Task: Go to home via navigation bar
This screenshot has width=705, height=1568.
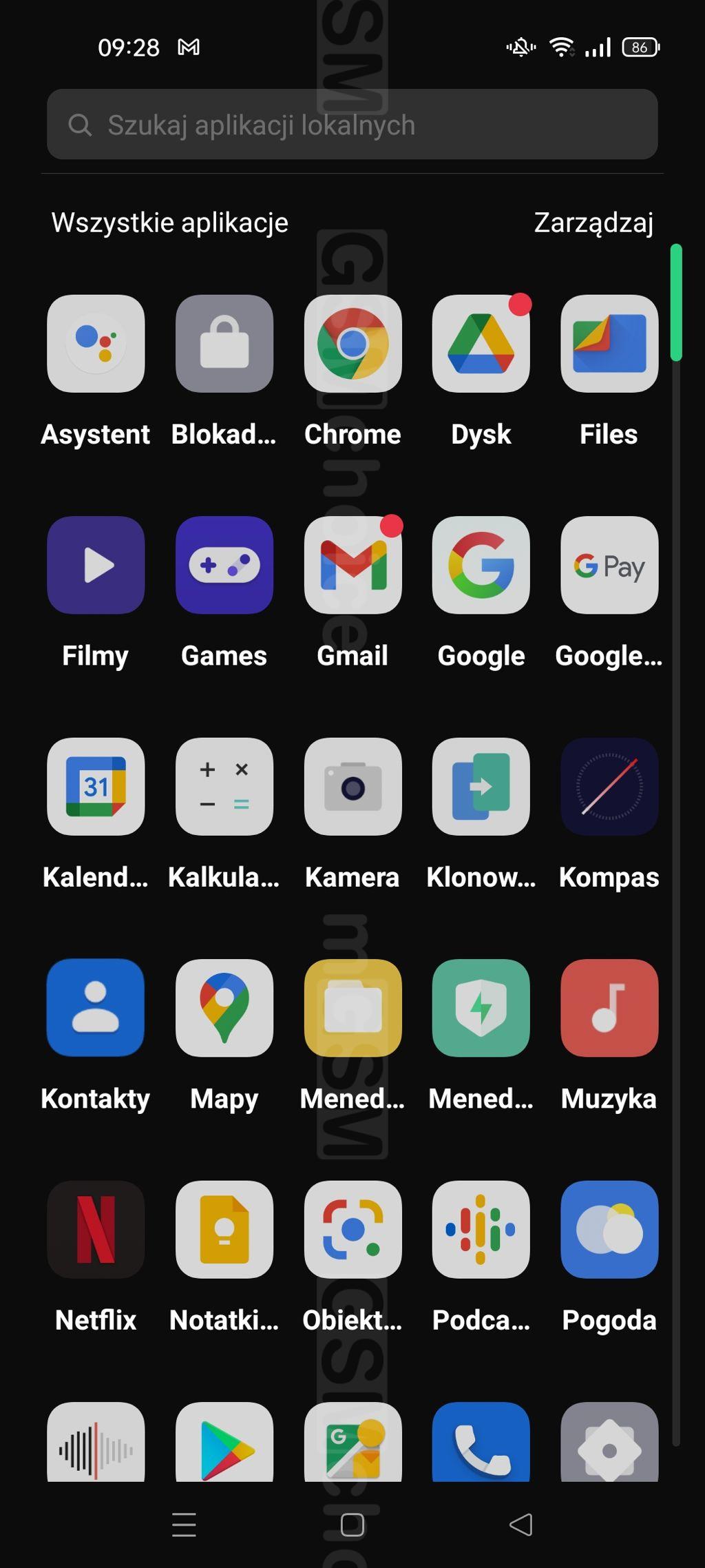Action: click(352, 1525)
